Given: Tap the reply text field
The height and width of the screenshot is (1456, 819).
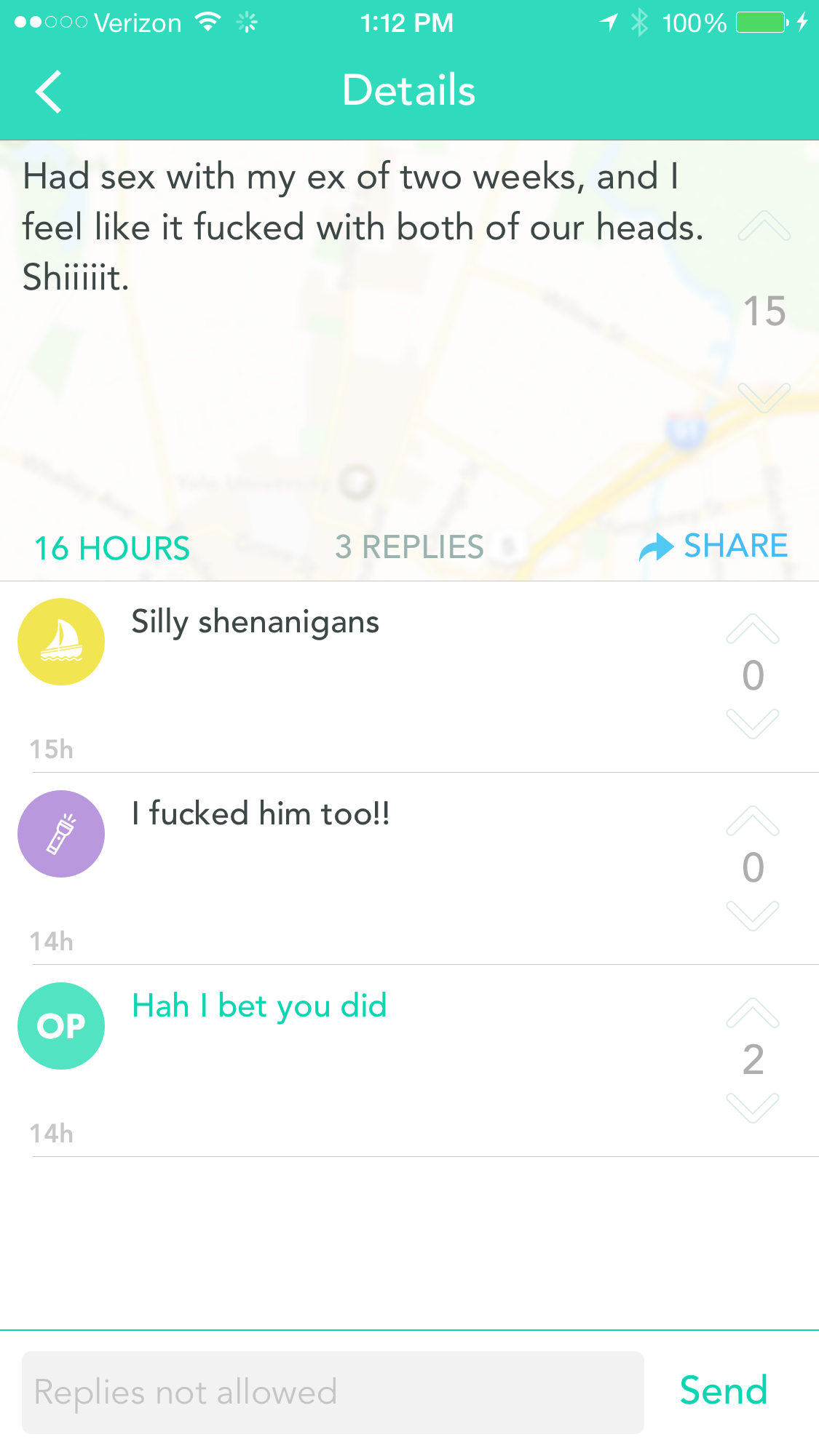Looking at the screenshot, I should [333, 1392].
